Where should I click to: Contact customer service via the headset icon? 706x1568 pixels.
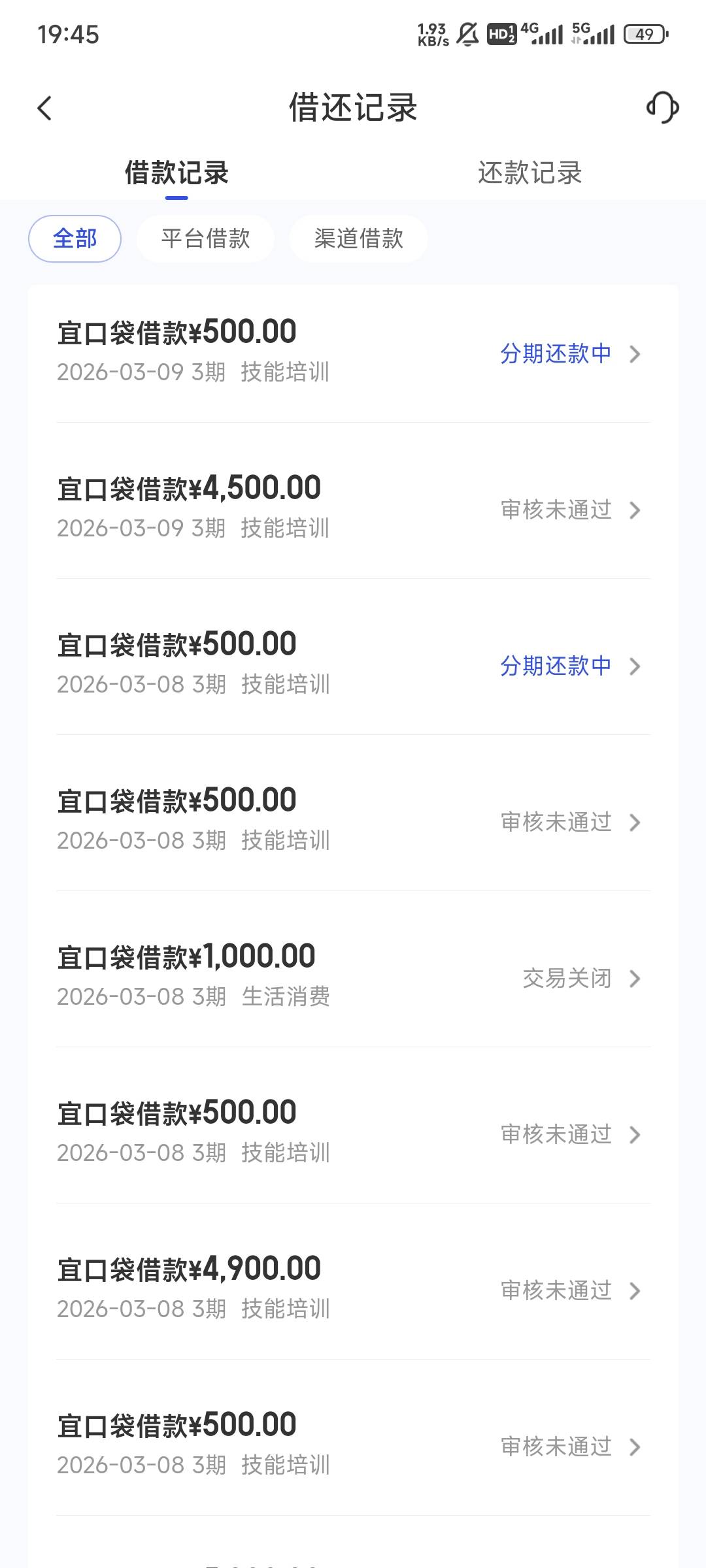tap(662, 108)
